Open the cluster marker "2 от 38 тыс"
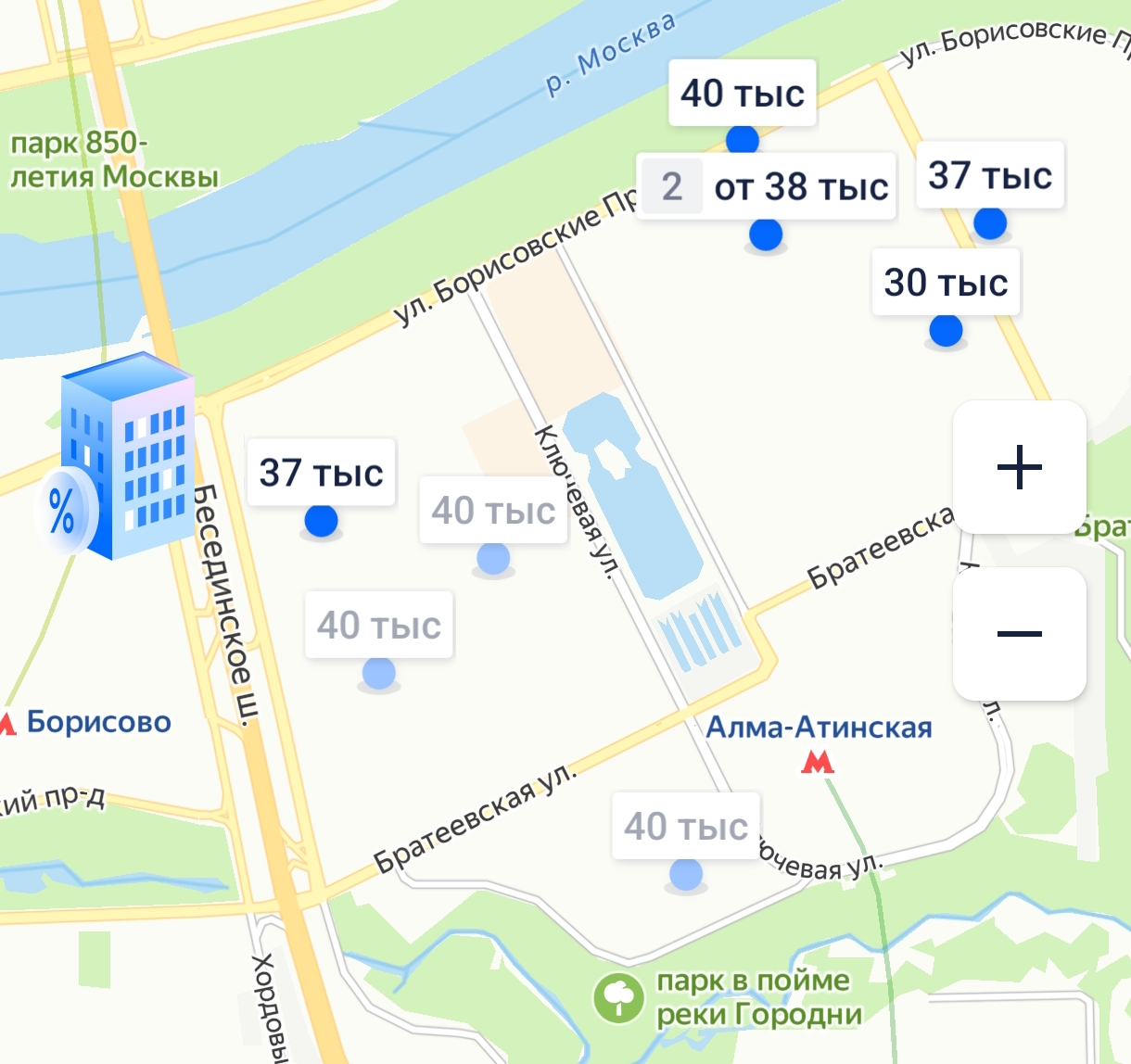This screenshot has width=1131, height=1064. coord(767,187)
